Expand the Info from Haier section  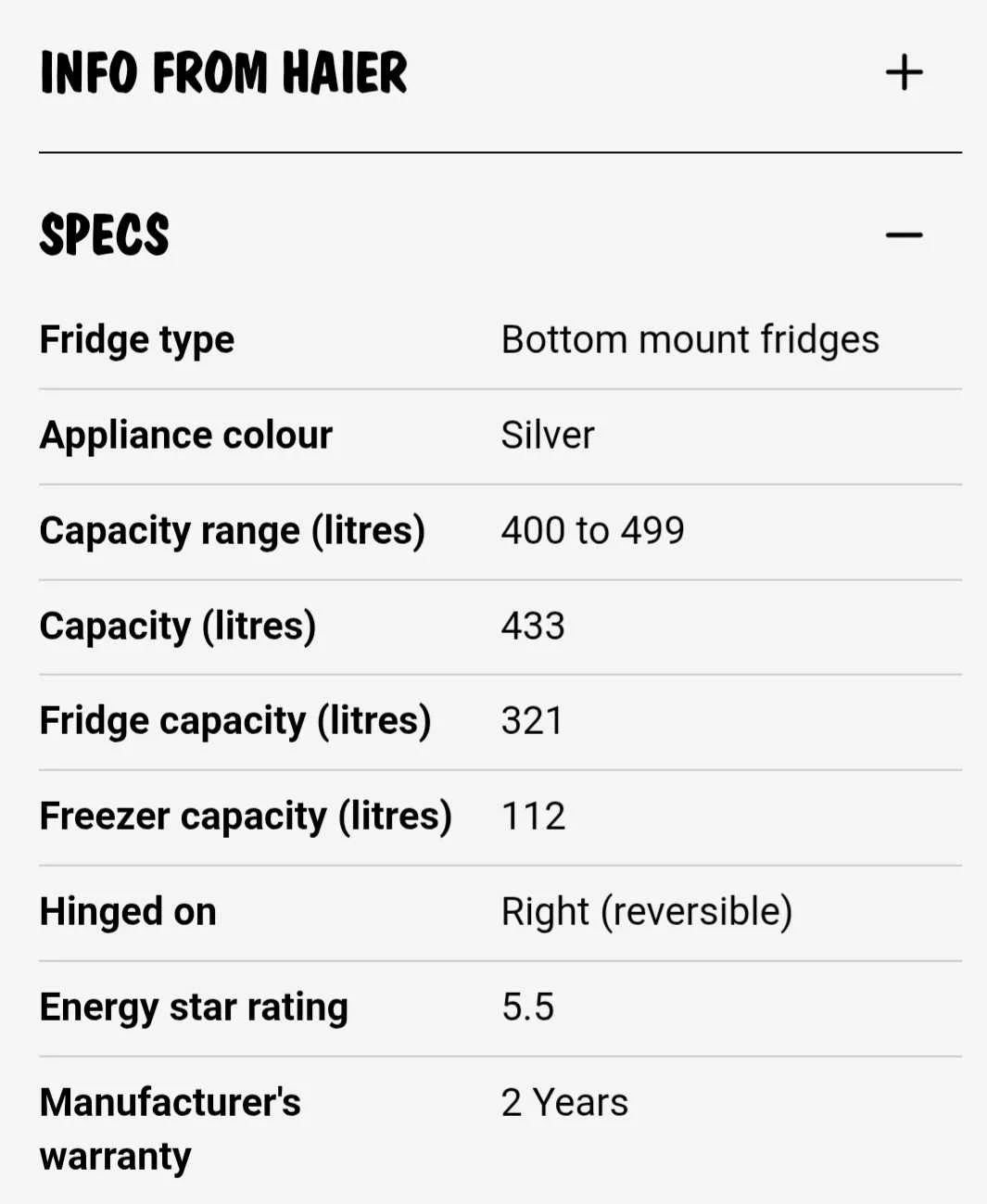tap(904, 72)
